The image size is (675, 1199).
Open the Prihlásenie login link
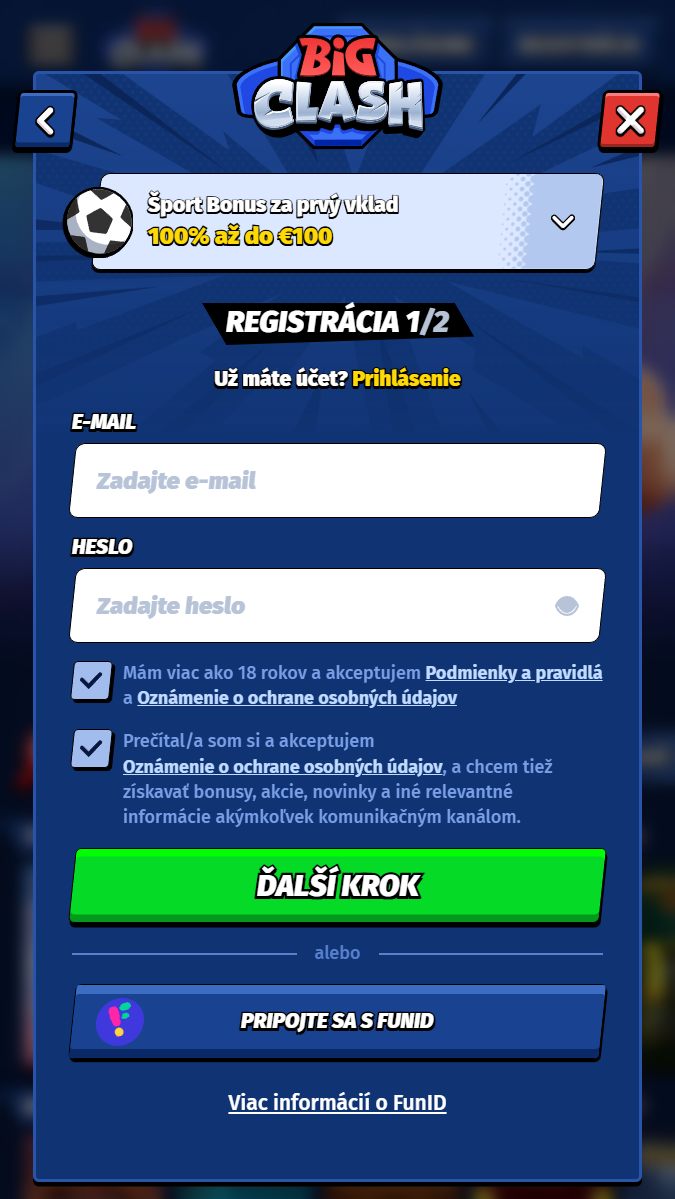pos(406,379)
